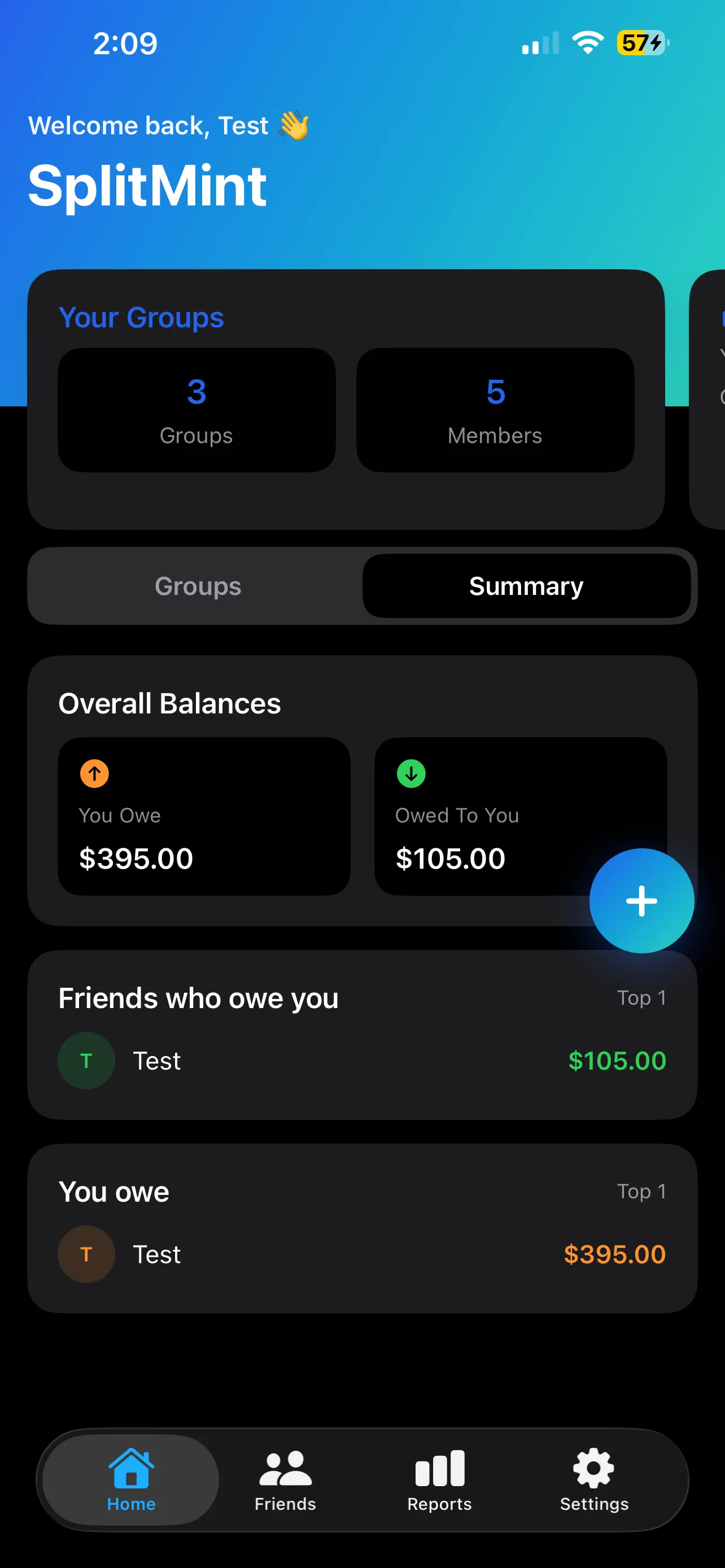Select the Summary tab
The width and height of the screenshot is (725, 1568).
526,586
